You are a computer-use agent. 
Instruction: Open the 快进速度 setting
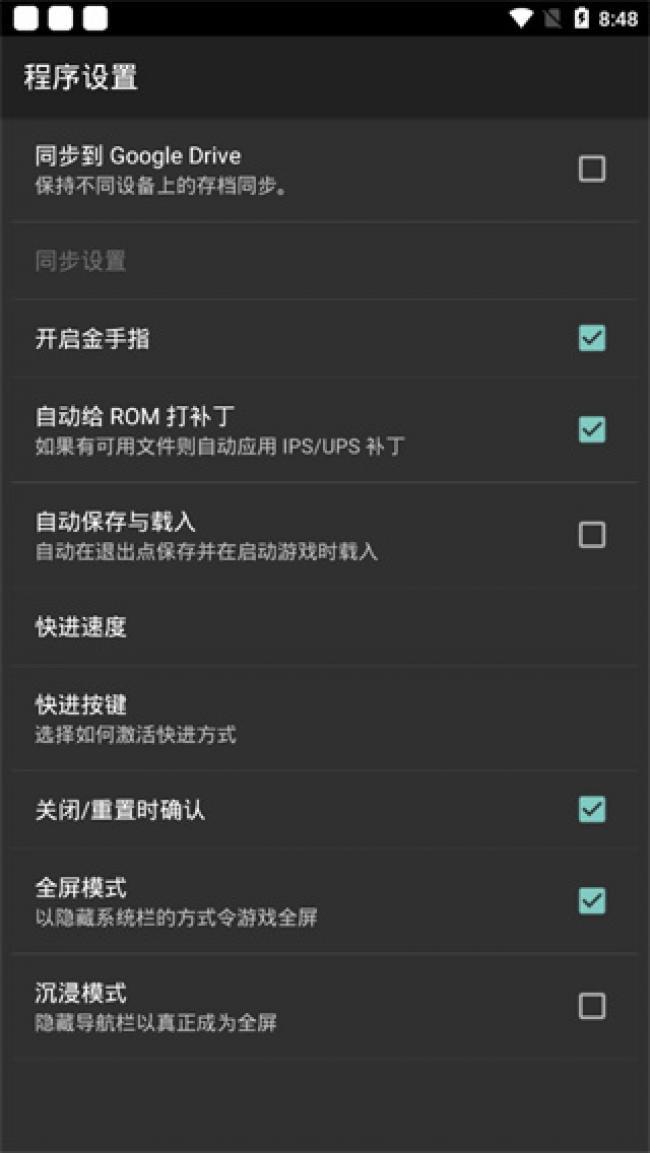point(81,627)
